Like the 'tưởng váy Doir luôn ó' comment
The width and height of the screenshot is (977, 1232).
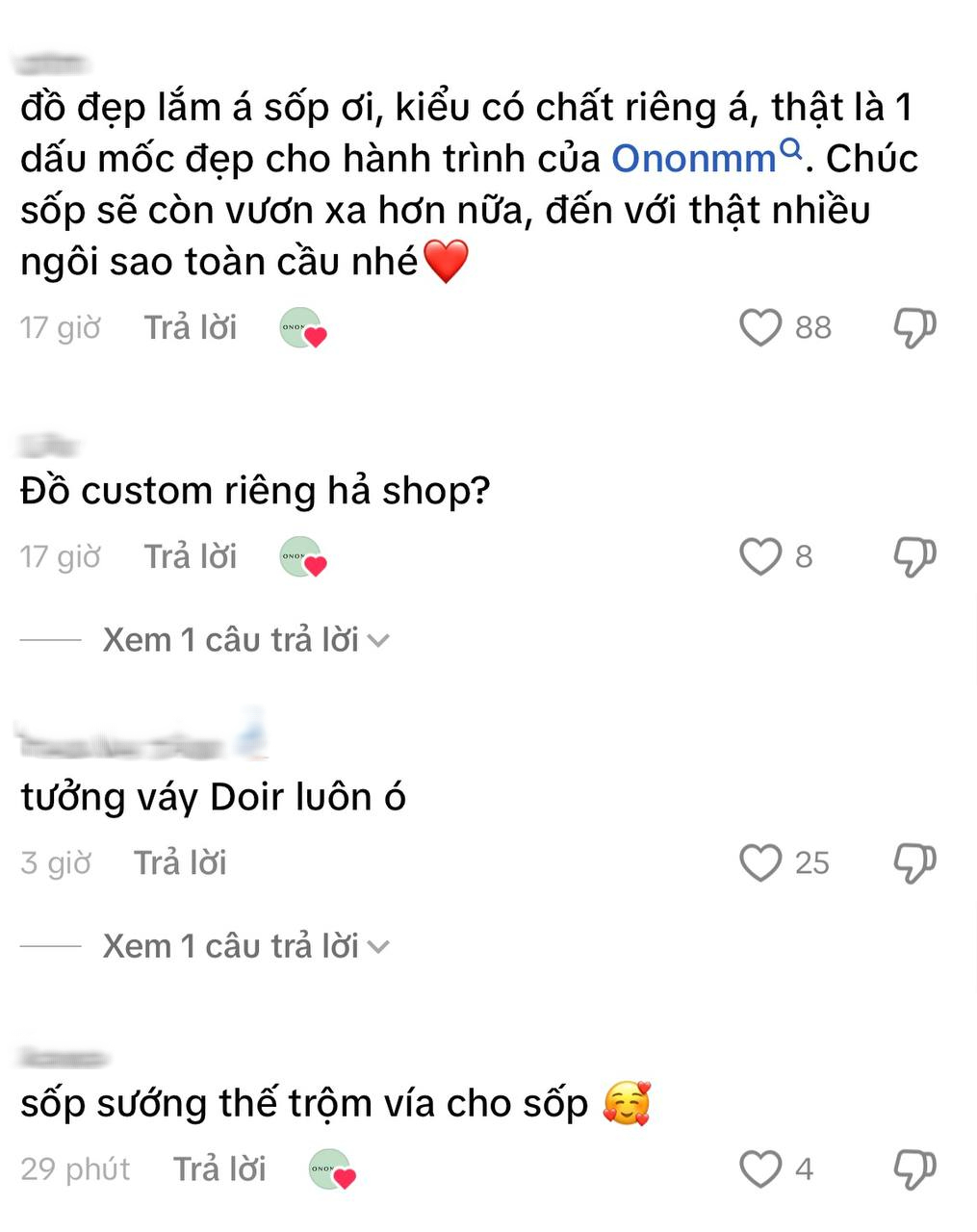(760, 863)
